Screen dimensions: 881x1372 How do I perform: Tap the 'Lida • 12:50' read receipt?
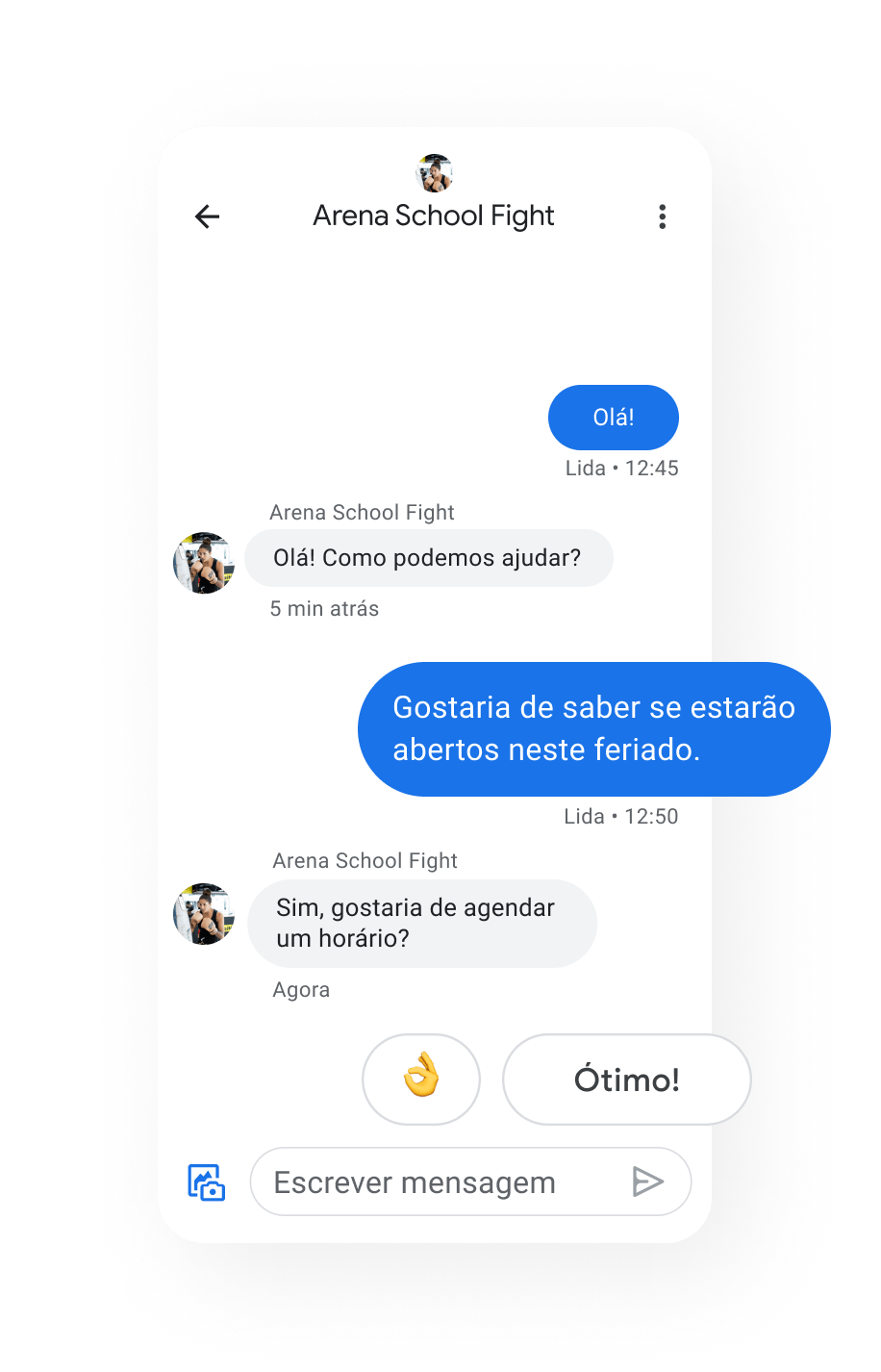tap(621, 816)
